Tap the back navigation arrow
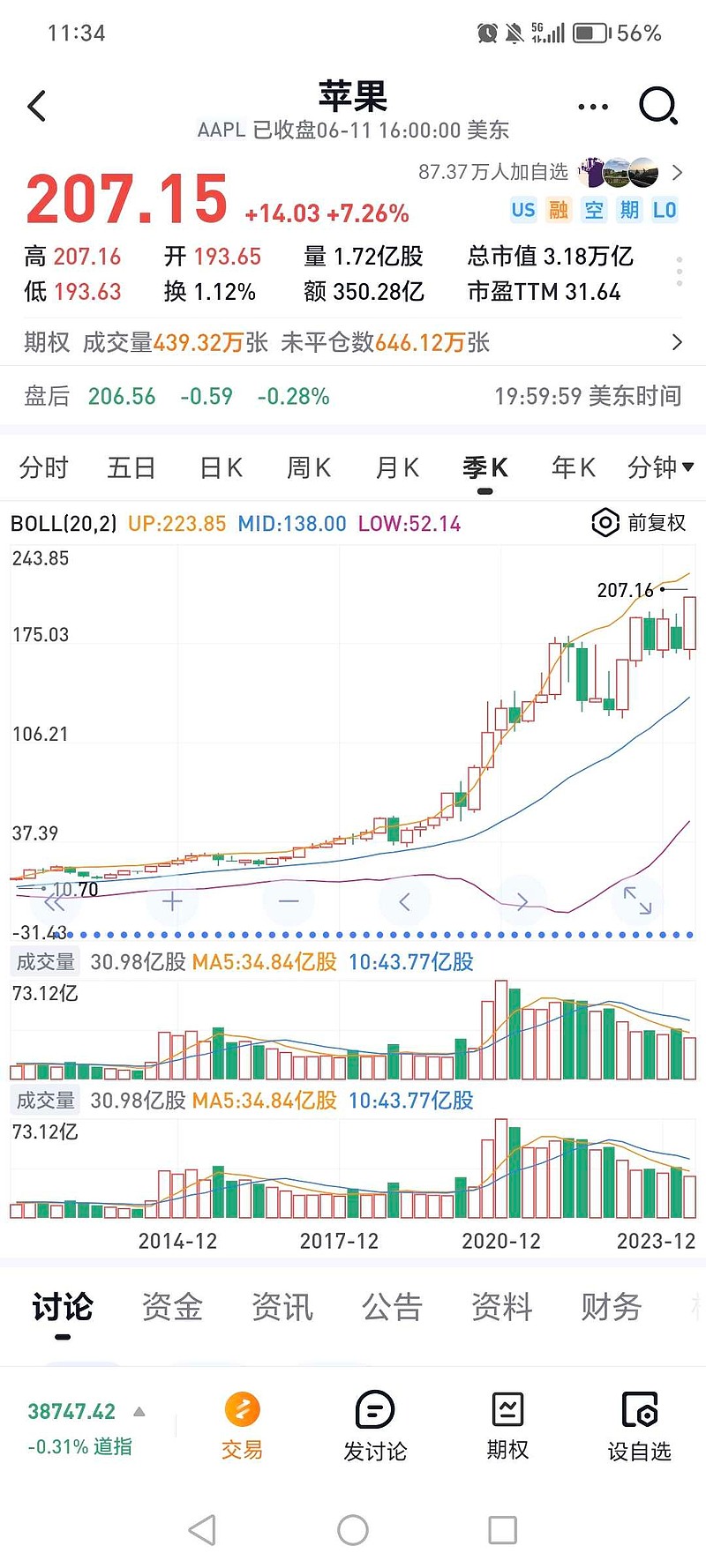Image resolution: width=706 pixels, height=1568 pixels. [x=36, y=105]
